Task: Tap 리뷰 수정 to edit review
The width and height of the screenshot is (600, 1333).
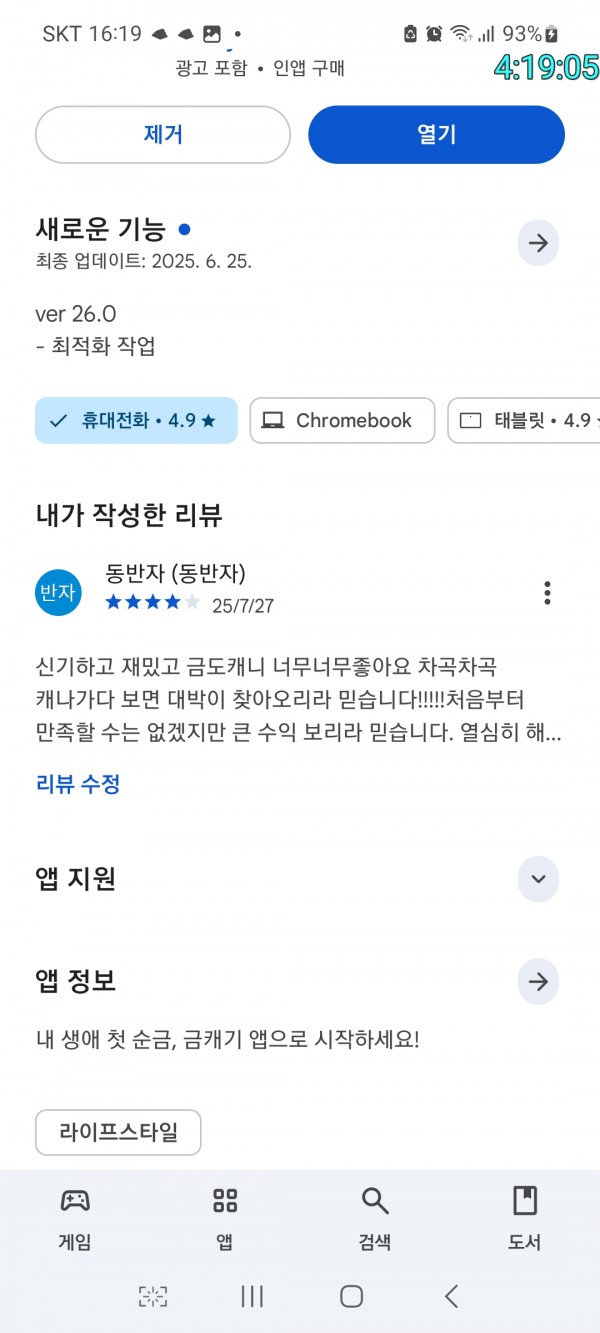Action: click(78, 784)
